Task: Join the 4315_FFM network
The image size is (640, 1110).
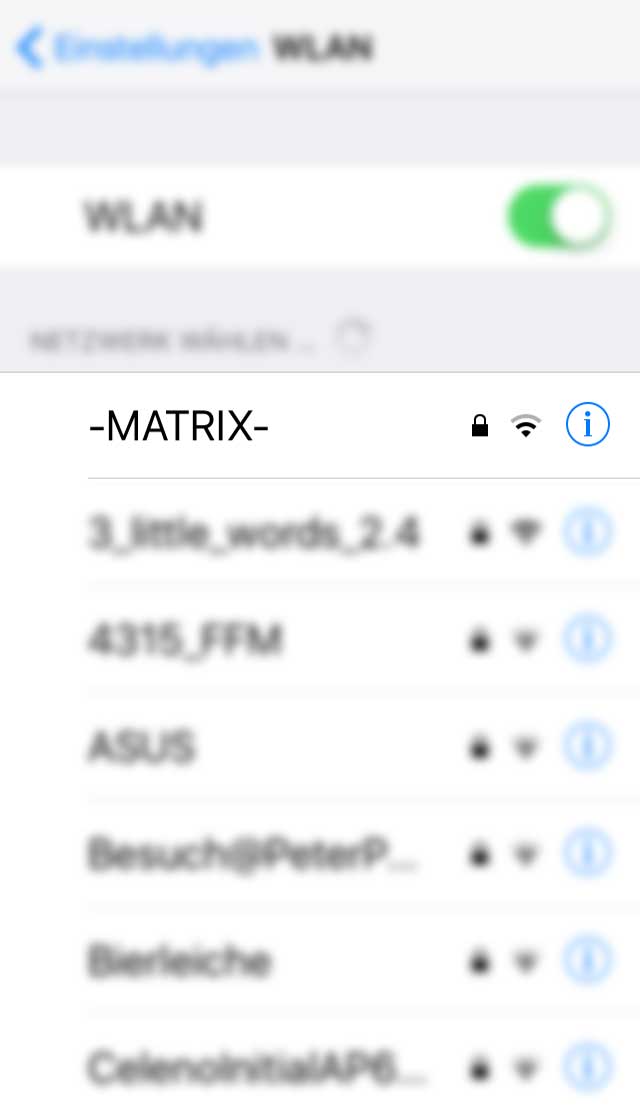Action: [x=185, y=641]
